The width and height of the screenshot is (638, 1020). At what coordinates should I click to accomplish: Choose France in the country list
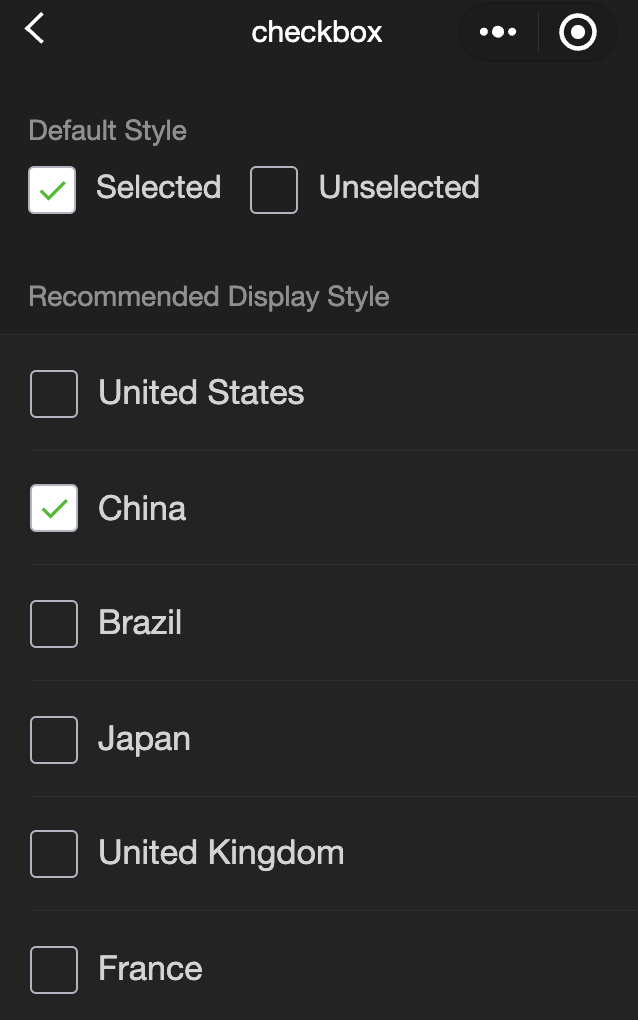(x=54, y=969)
